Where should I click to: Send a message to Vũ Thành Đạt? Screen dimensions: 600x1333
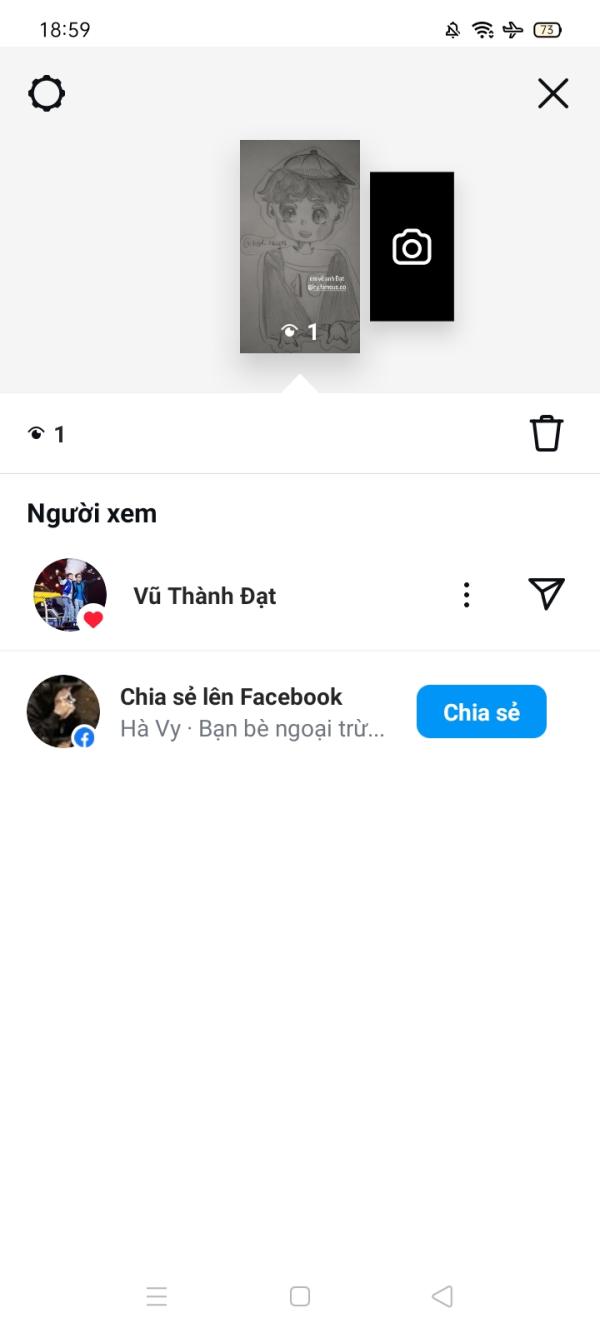point(546,594)
